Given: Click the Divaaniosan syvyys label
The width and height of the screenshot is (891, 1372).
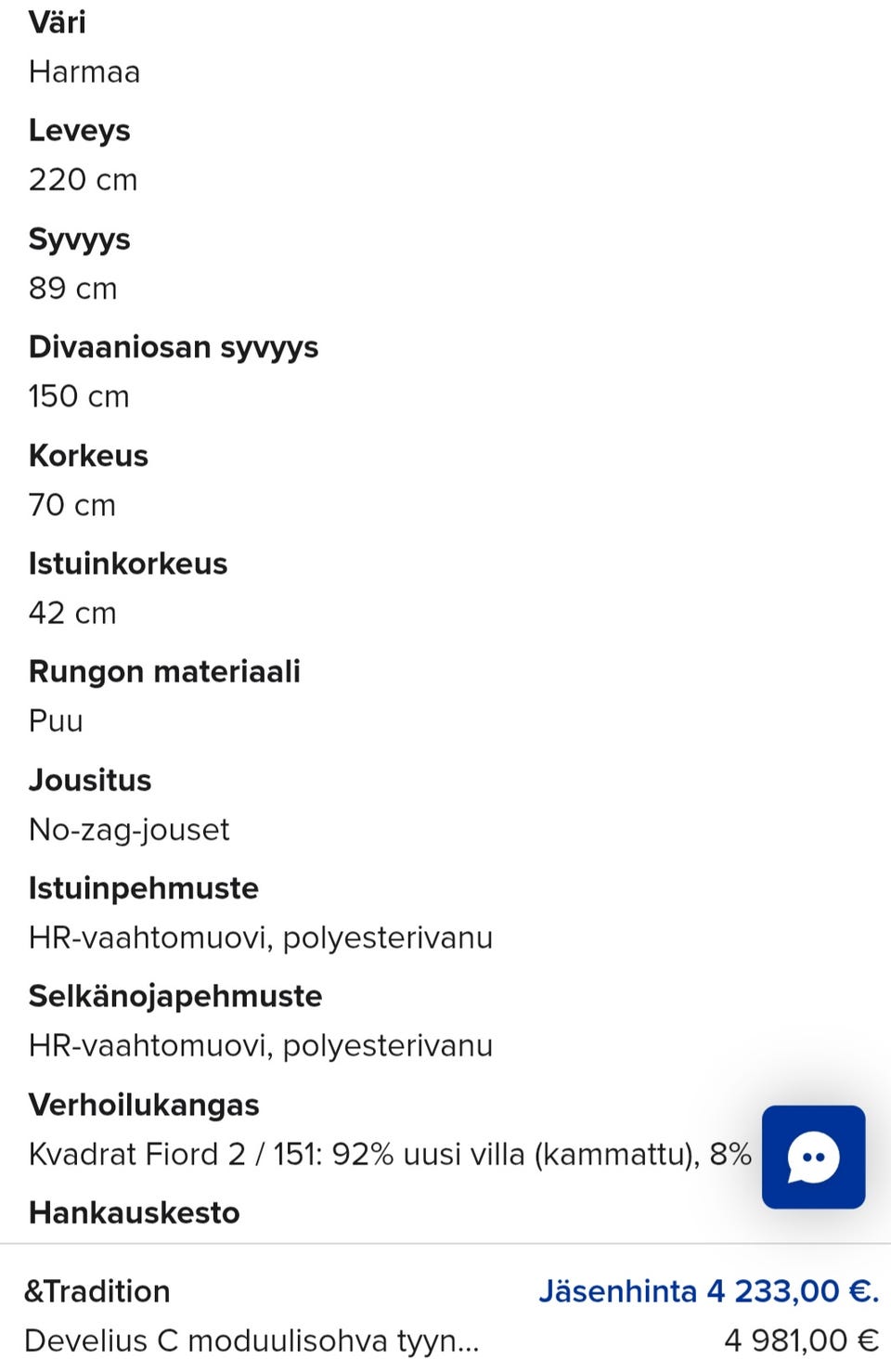Looking at the screenshot, I should (174, 347).
